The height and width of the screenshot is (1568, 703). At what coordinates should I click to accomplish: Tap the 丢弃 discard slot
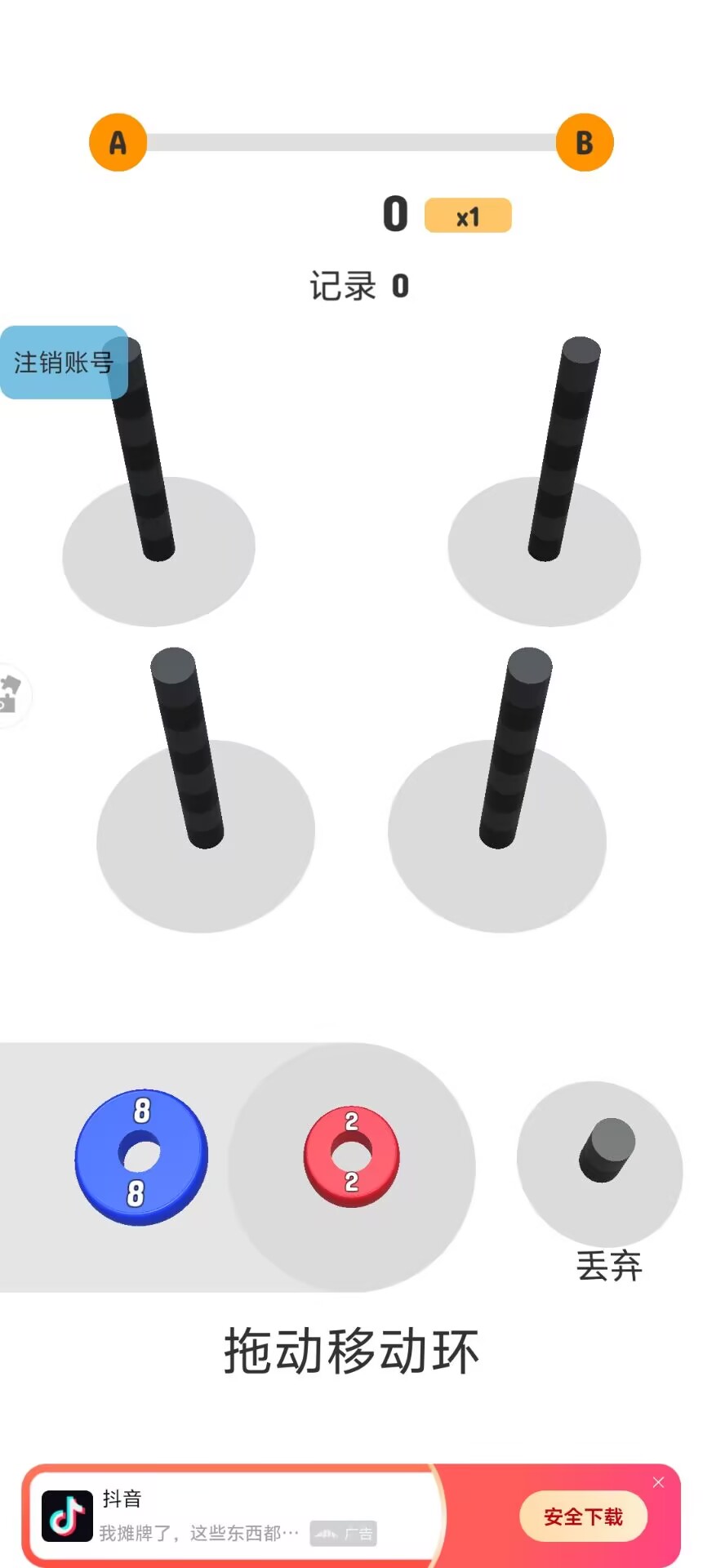click(600, 1165)
